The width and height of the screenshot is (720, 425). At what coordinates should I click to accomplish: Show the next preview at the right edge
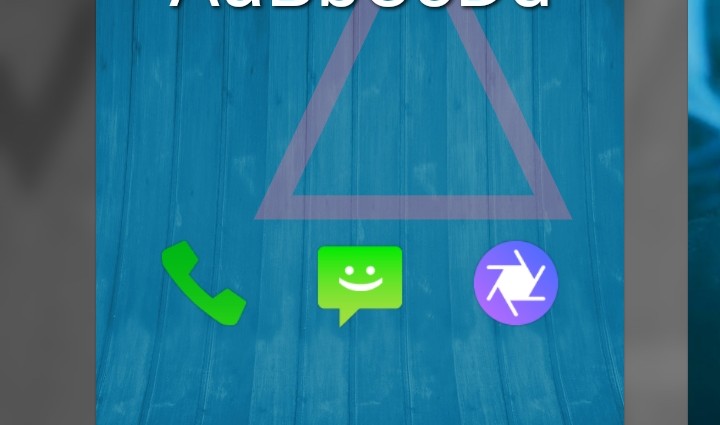tap(704, 212)
